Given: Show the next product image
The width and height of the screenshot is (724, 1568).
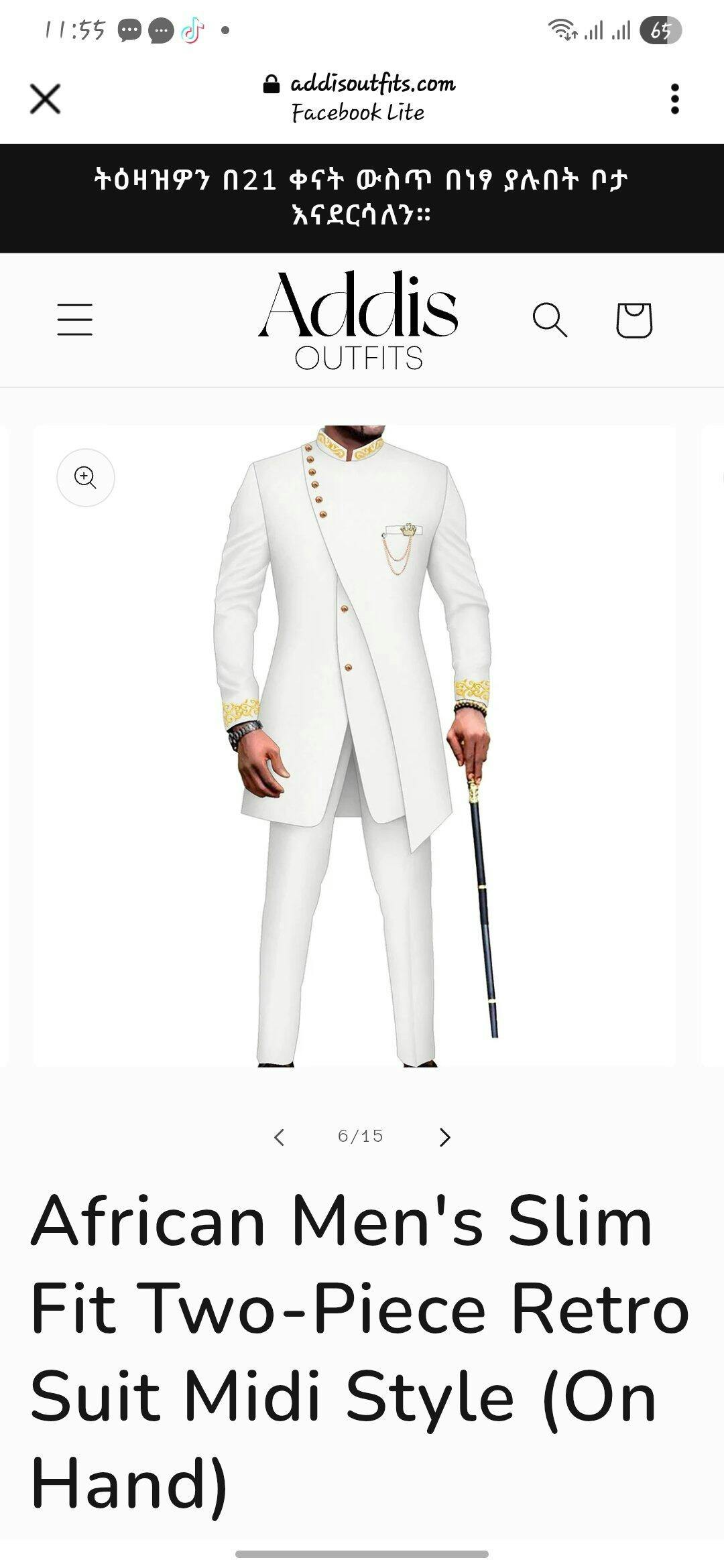Looking at the screenshot, I should point(444,1137).
